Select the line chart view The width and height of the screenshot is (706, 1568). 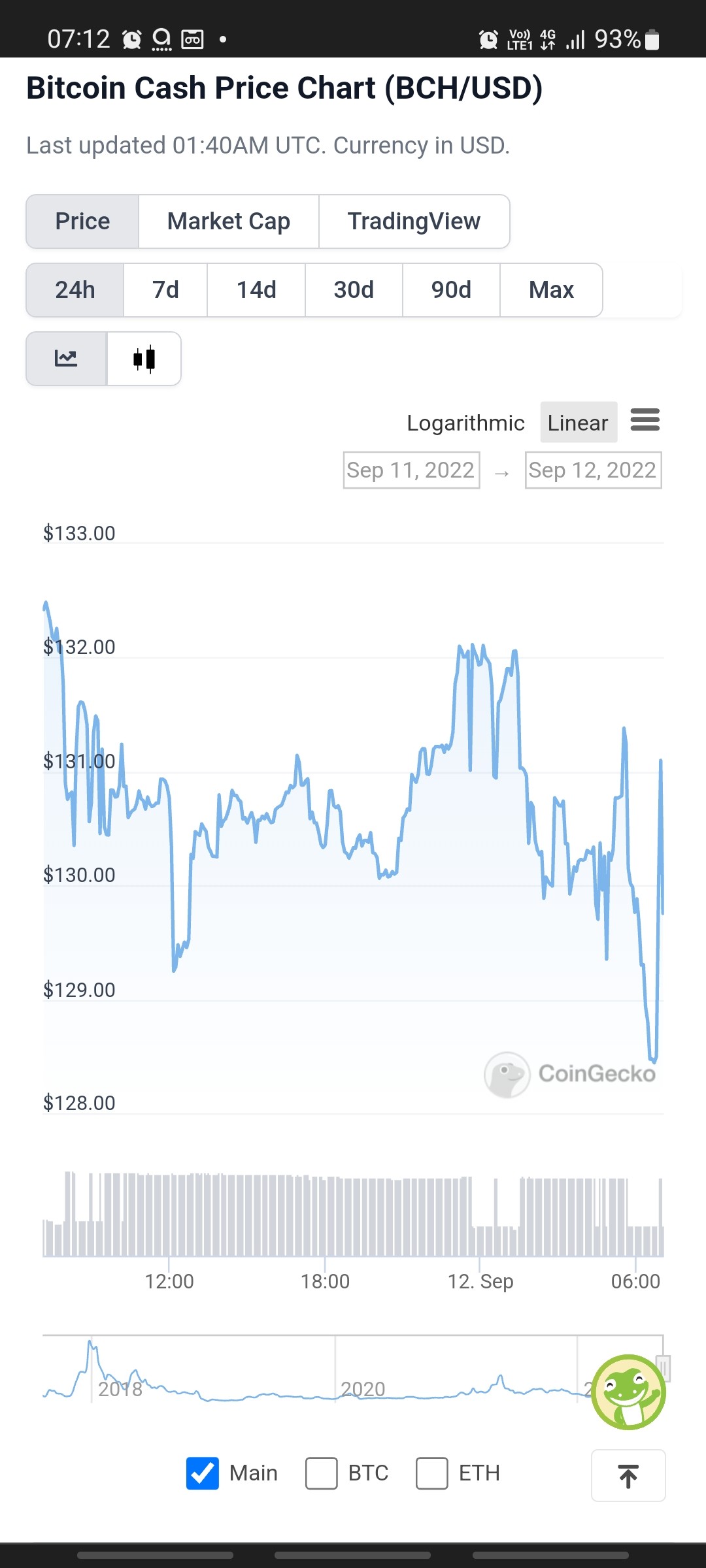[66, 359]
